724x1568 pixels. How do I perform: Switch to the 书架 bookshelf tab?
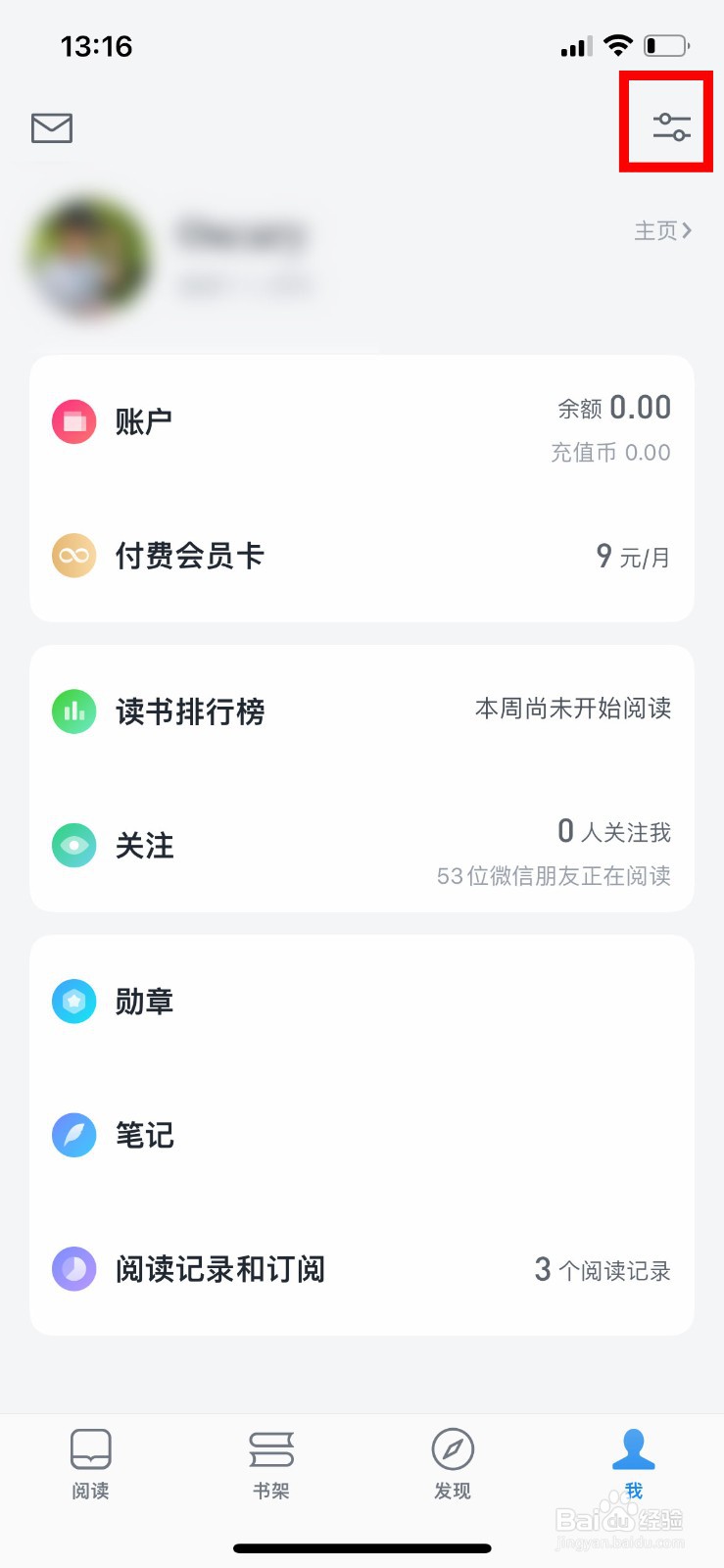[x=271, y=1464]
